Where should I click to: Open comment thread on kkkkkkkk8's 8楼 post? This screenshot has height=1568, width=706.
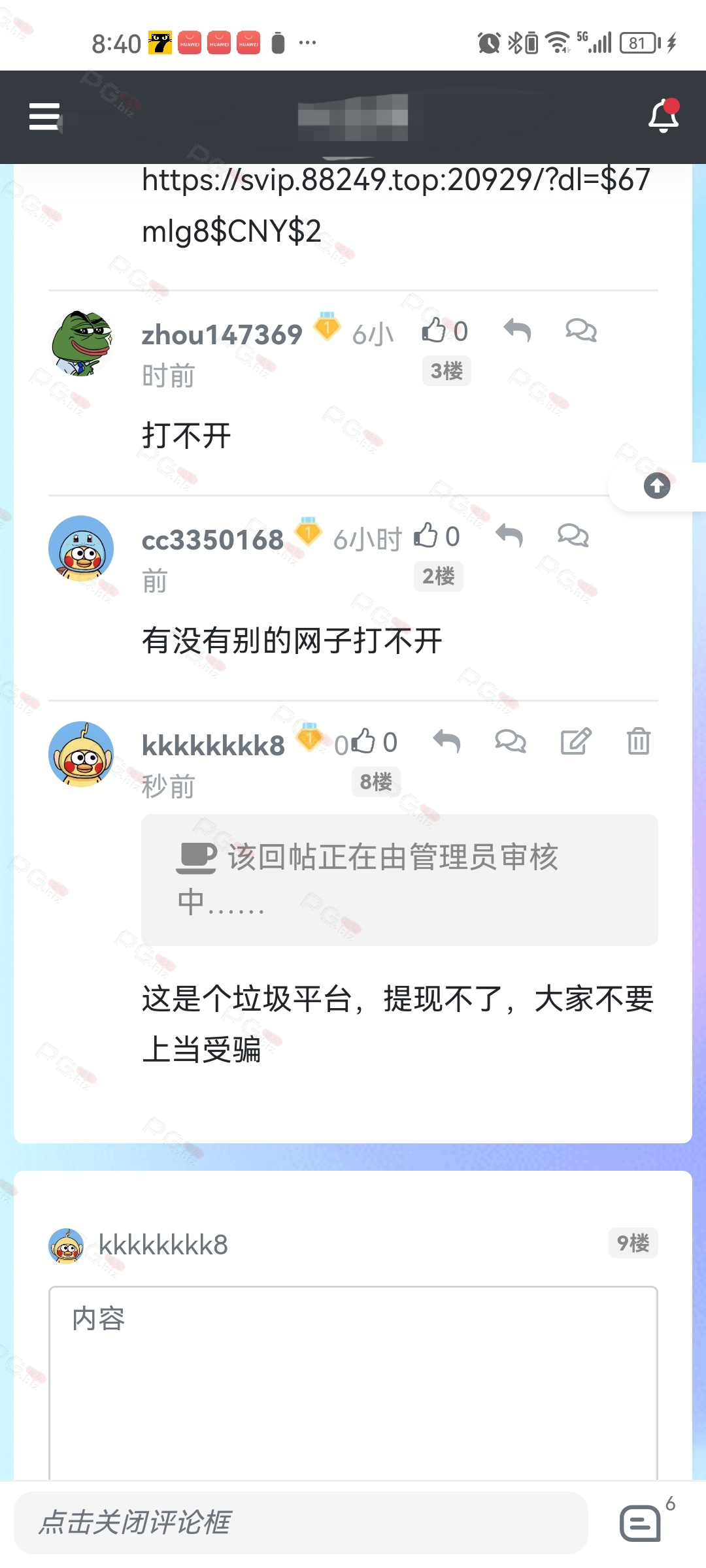(x=511, y=742)
